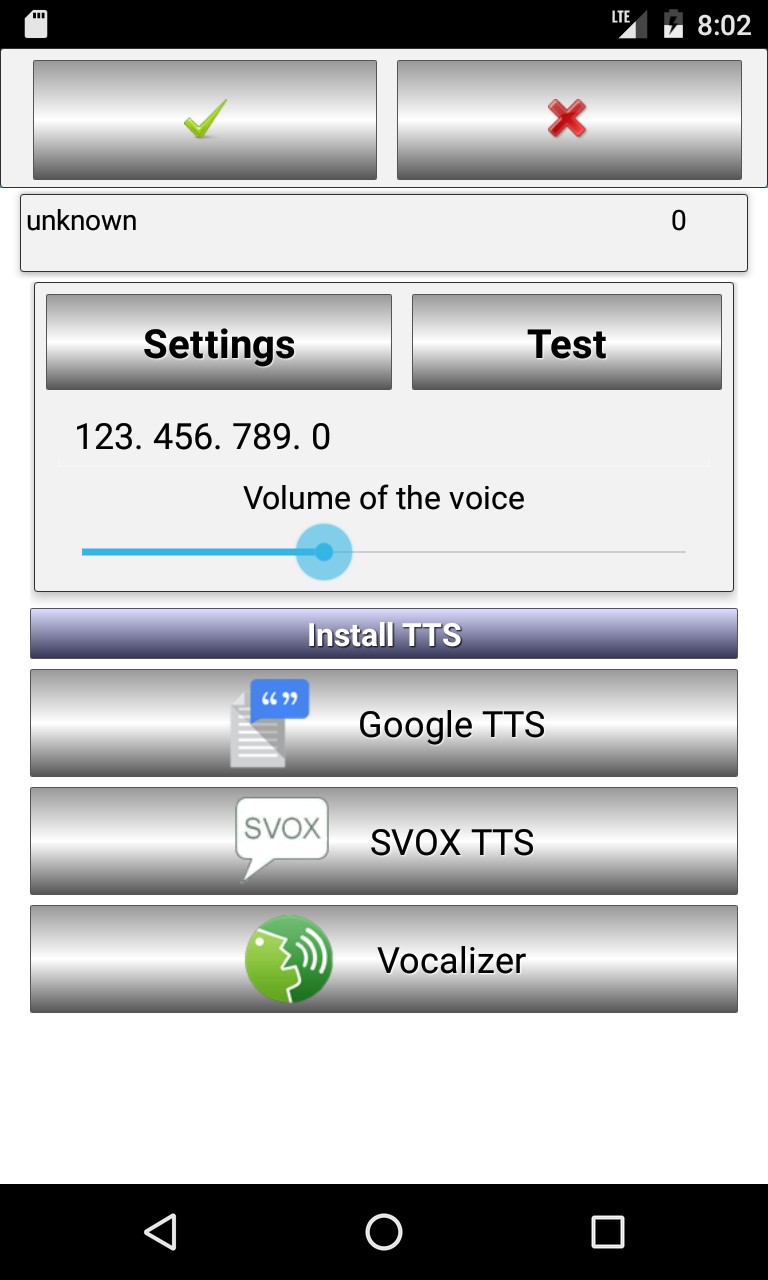This screenshot has height=1280, width=768.
Task: Go back using the system back button
Action: click(x=160, y=1232)
